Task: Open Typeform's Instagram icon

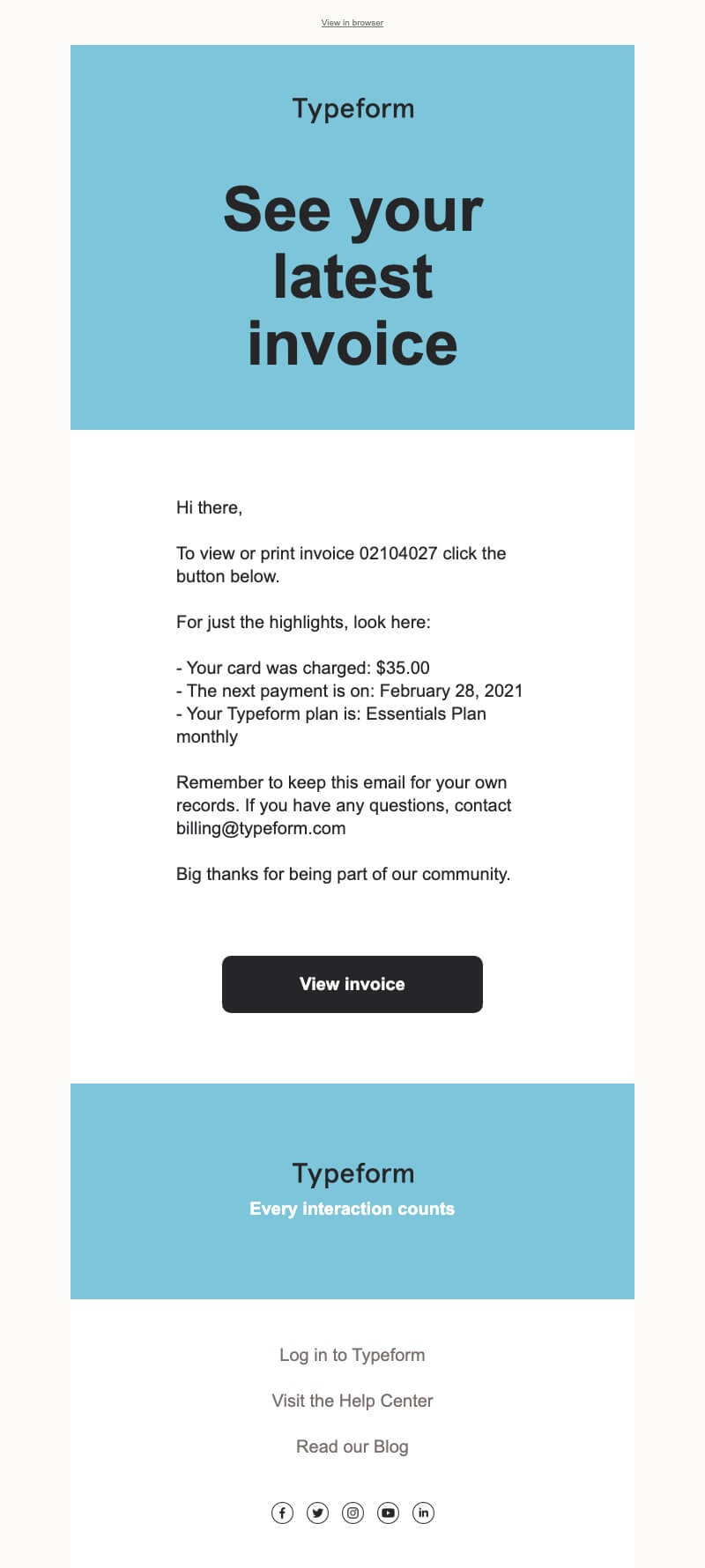Action: (x=352, y=1513)
